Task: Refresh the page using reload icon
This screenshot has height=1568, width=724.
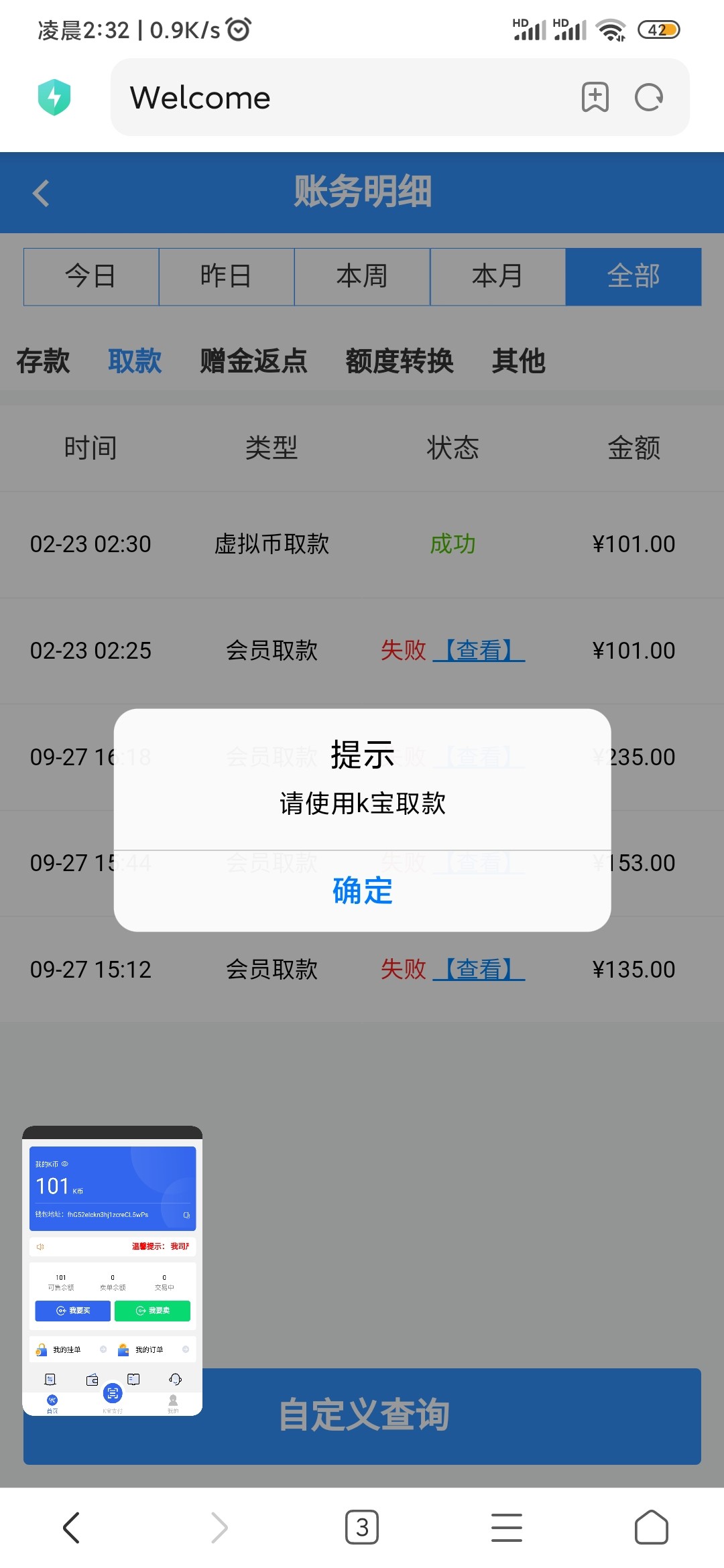Action: pos(648,98)
